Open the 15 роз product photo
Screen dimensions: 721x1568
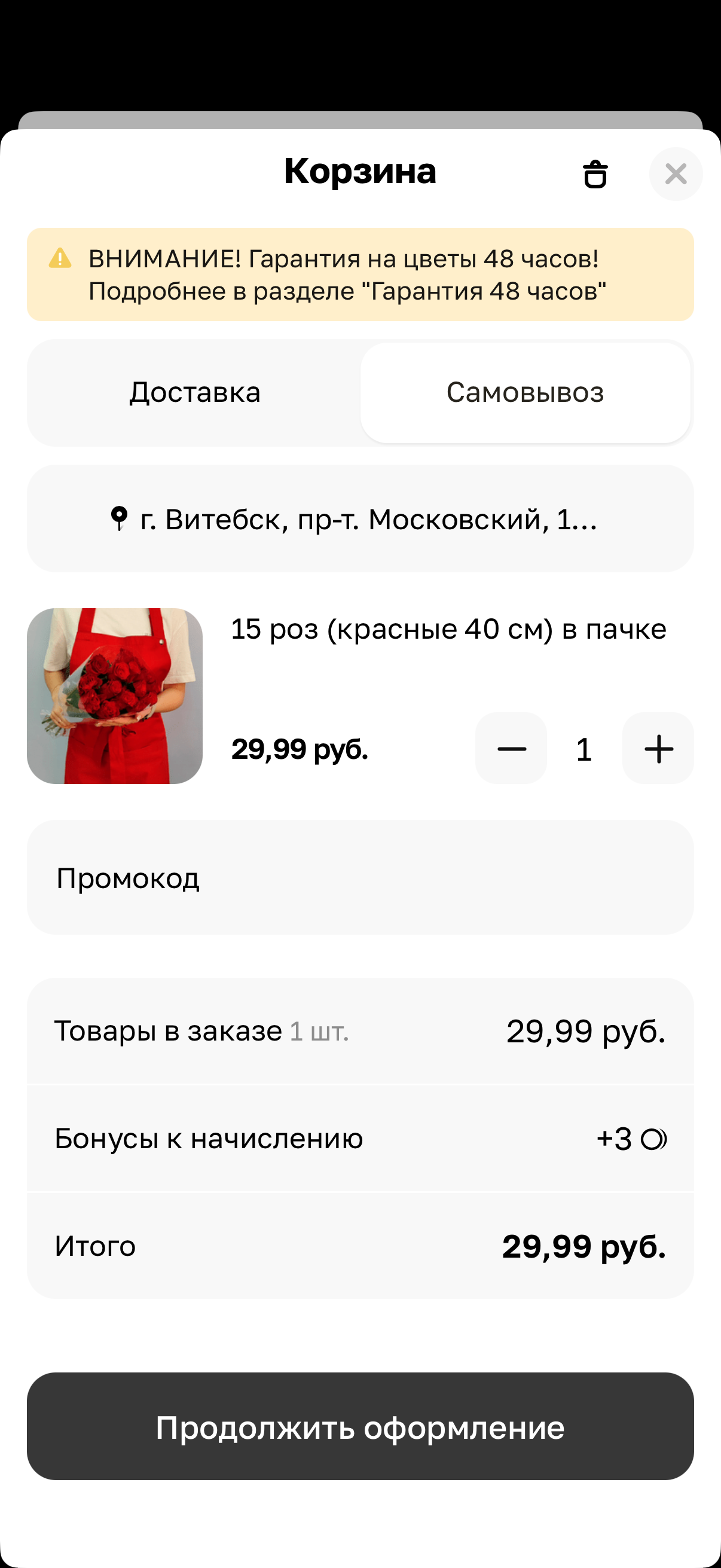[115, 695]
